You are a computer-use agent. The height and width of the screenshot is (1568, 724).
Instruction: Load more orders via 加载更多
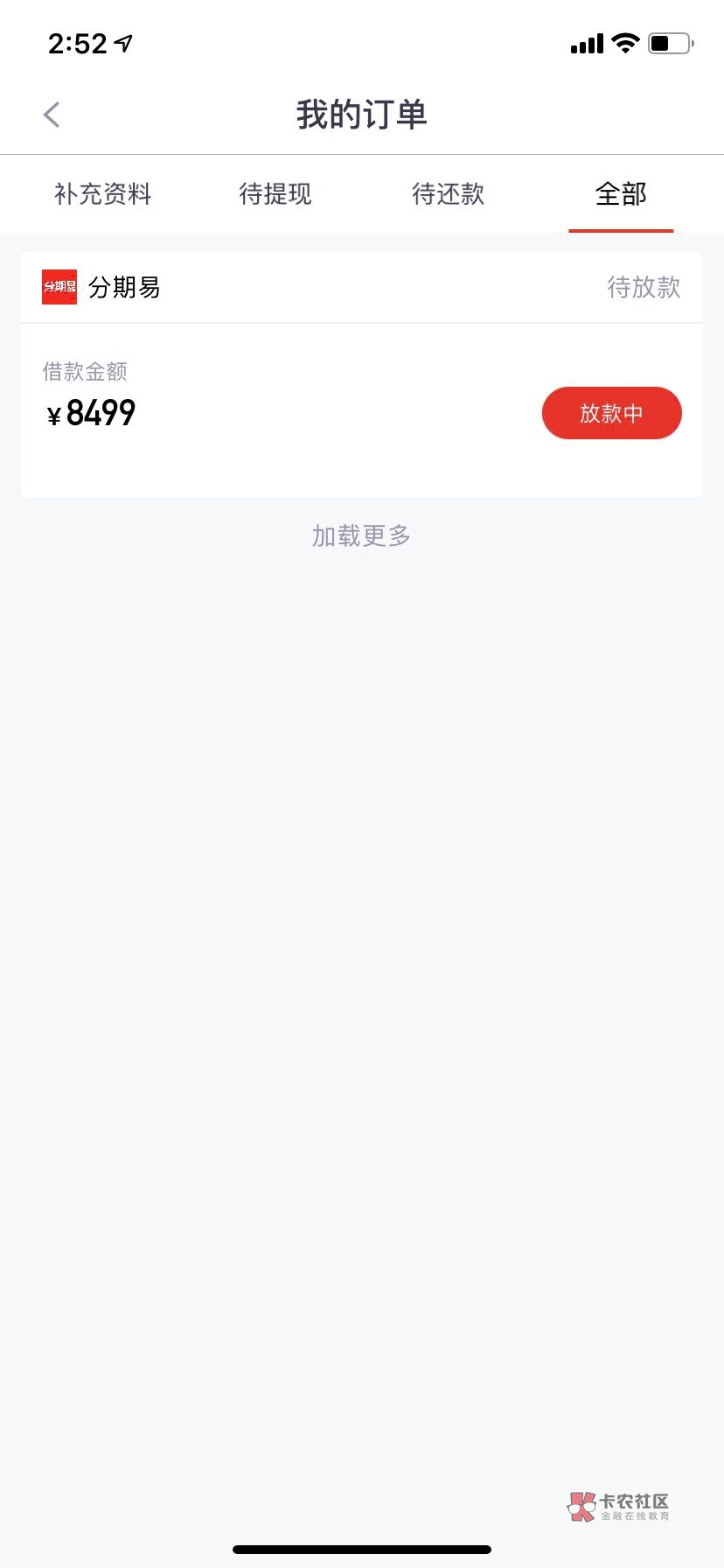click(361, 535)
